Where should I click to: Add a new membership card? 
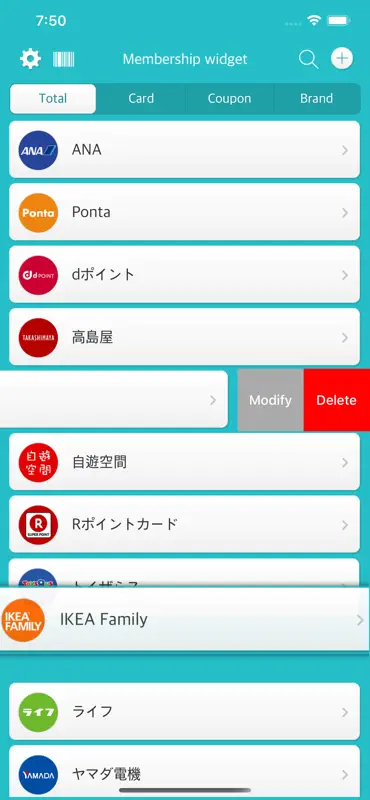click(x=342, y=59)
